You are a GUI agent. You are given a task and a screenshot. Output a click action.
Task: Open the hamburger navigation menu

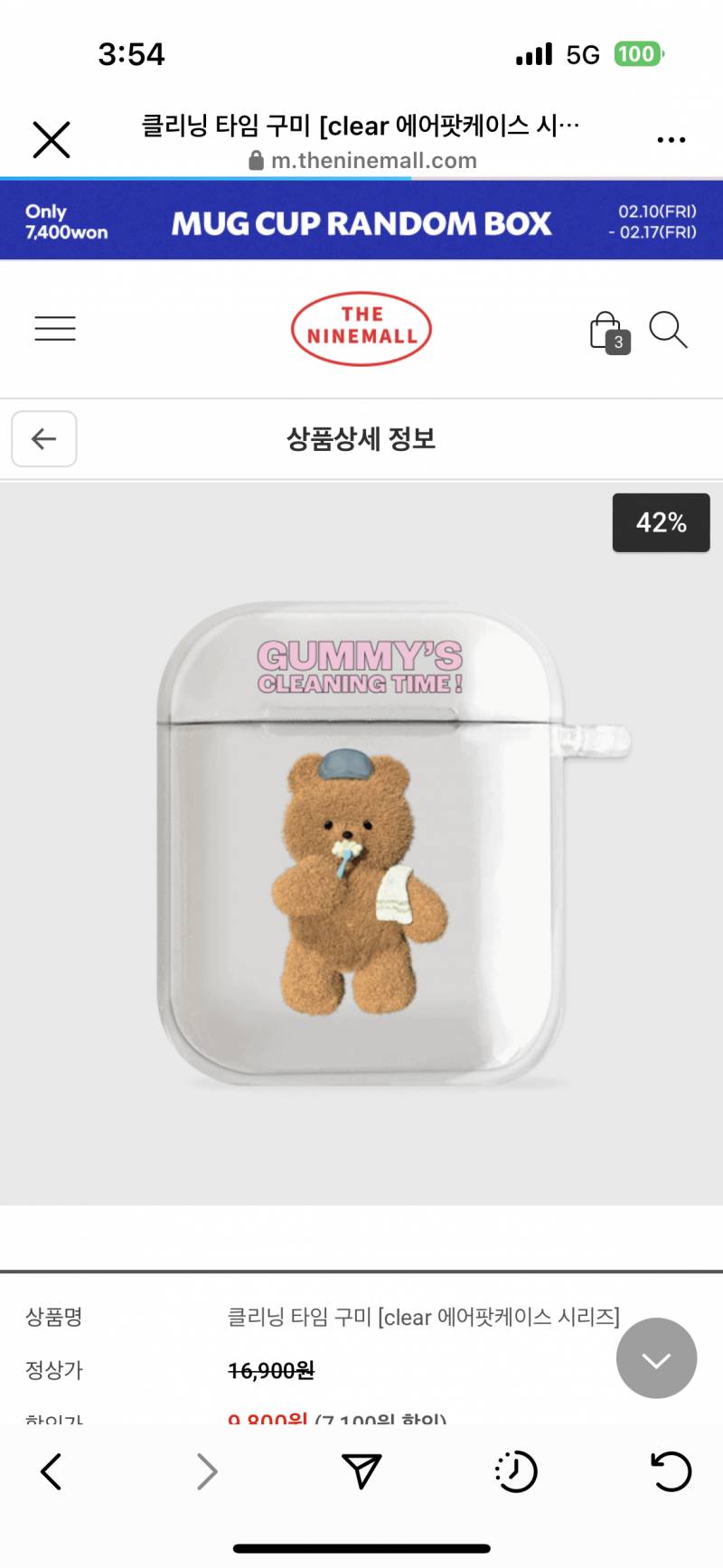tap(54, 328)
